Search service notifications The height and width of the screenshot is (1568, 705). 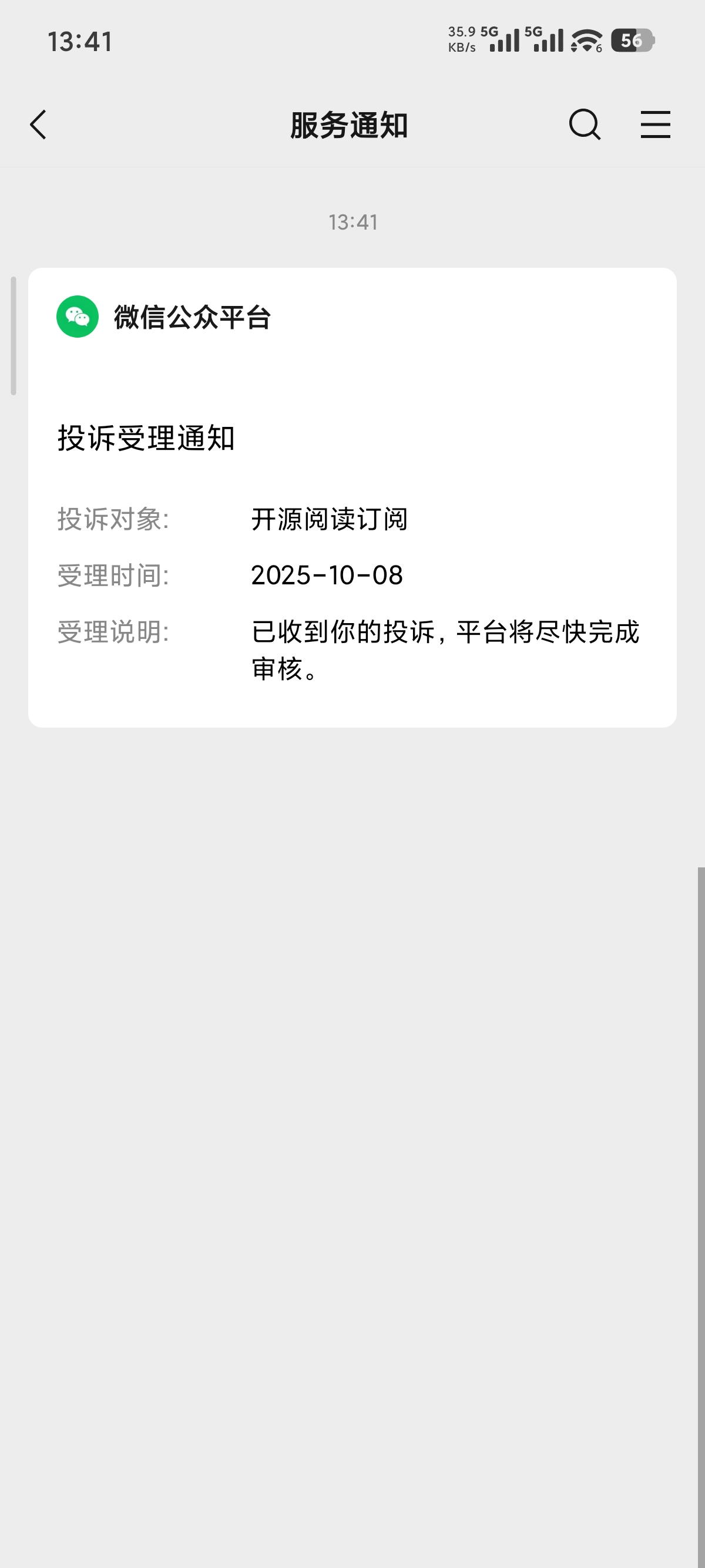(x=585, y=125)
